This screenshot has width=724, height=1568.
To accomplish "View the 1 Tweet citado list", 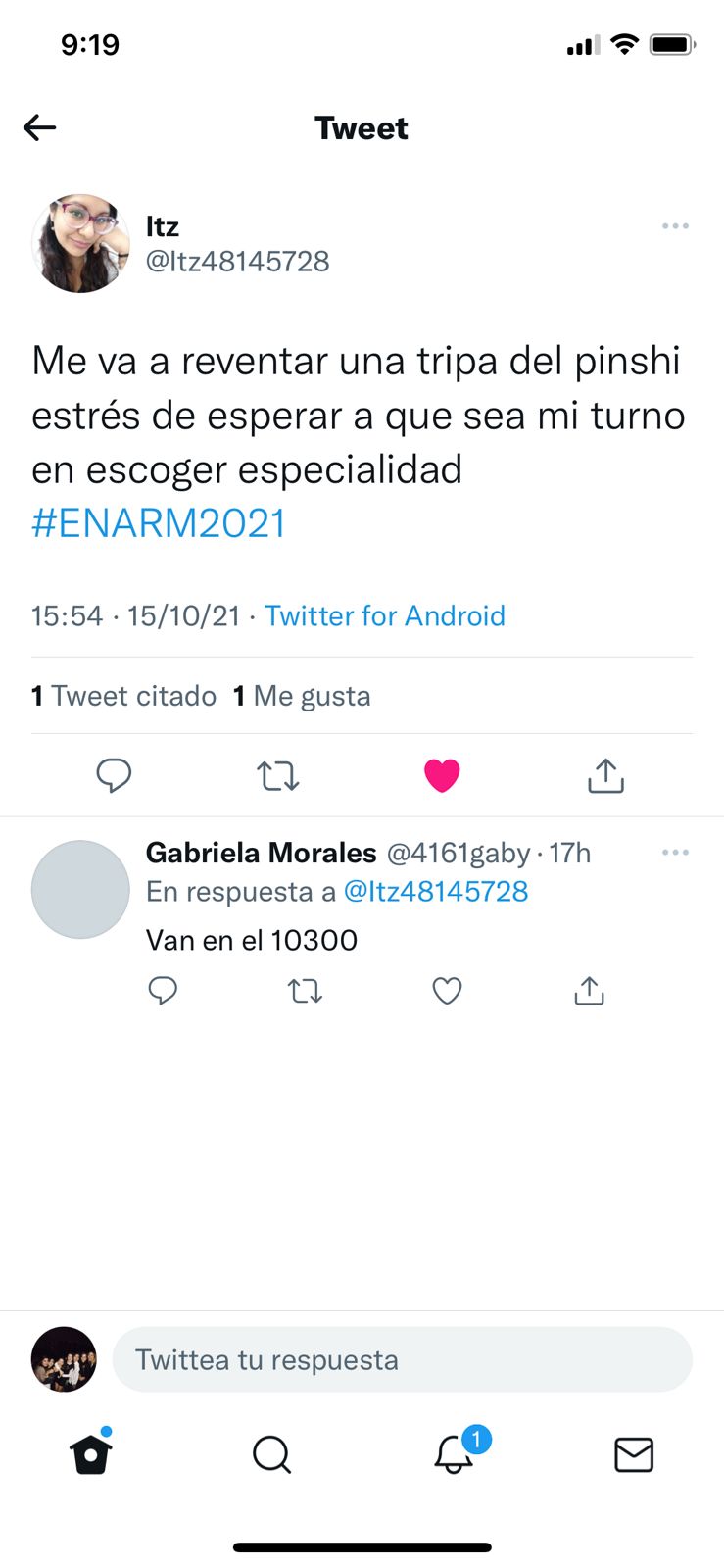I will [x=123, y=696].
